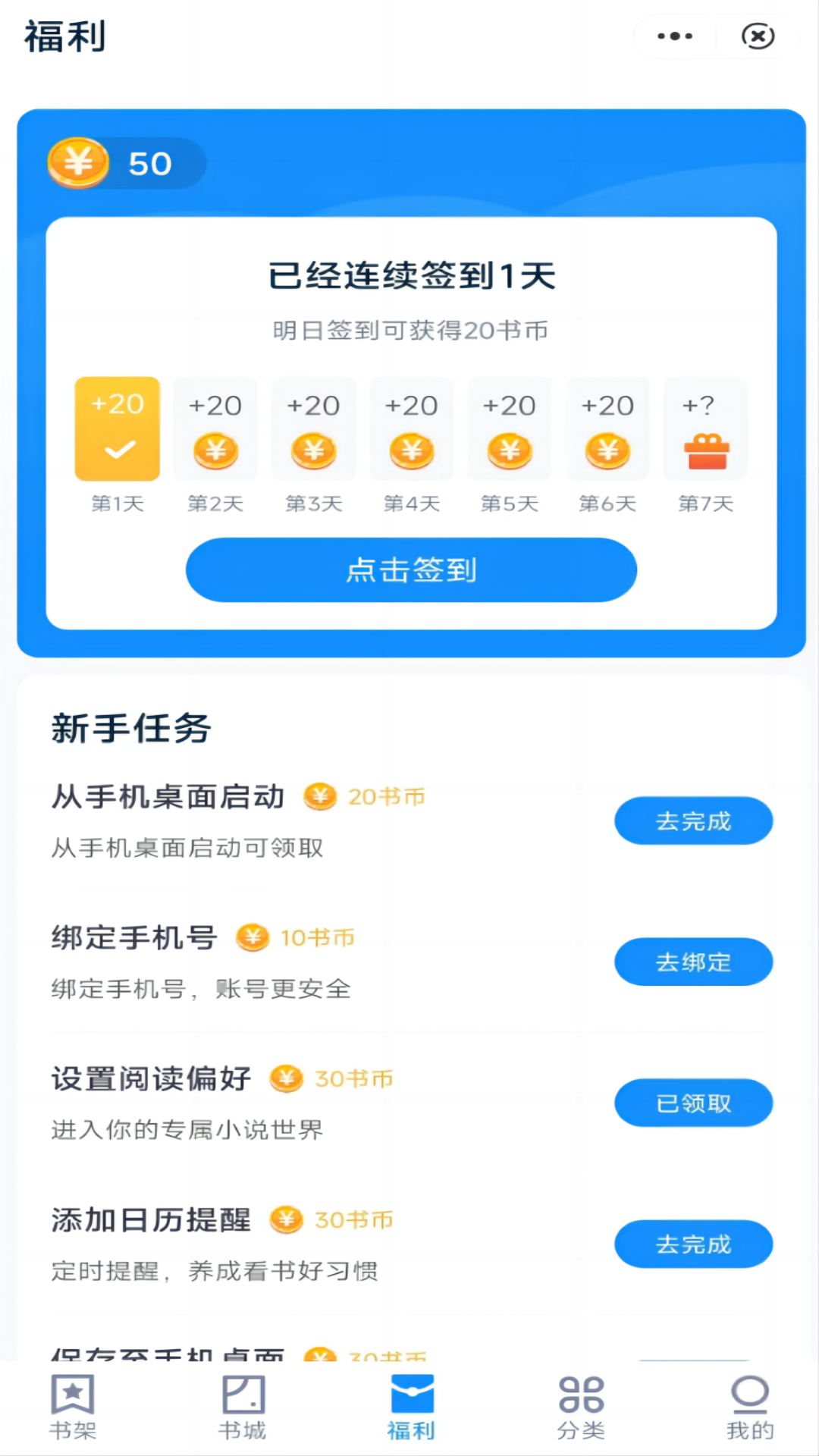Select the checked day 1 sign-in card
This screenshot has height=1456, width=819.
117,428
